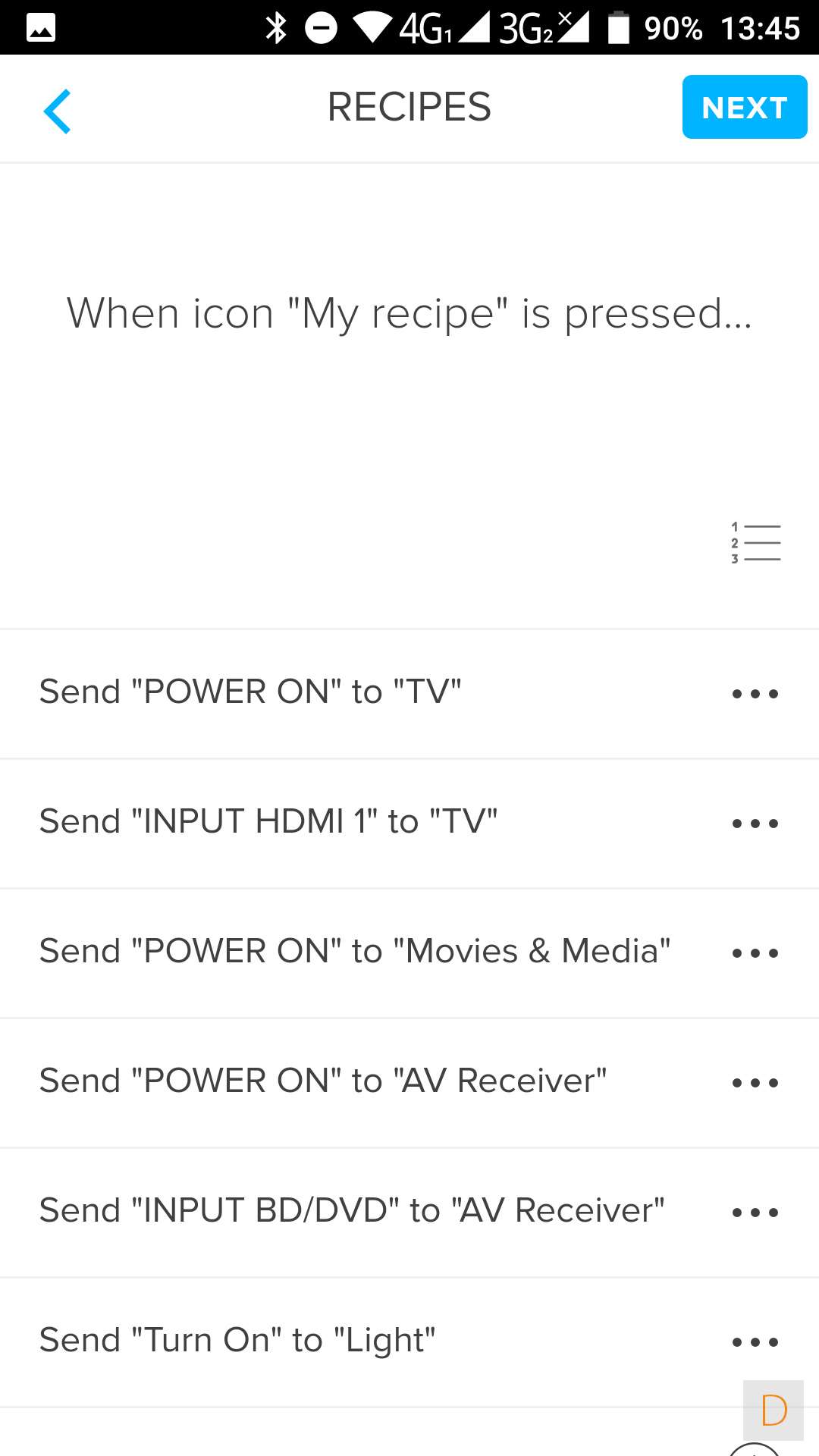
Task: Open options for INPUT BD/DVD to AV Receiver
Action: point(755,1212)
